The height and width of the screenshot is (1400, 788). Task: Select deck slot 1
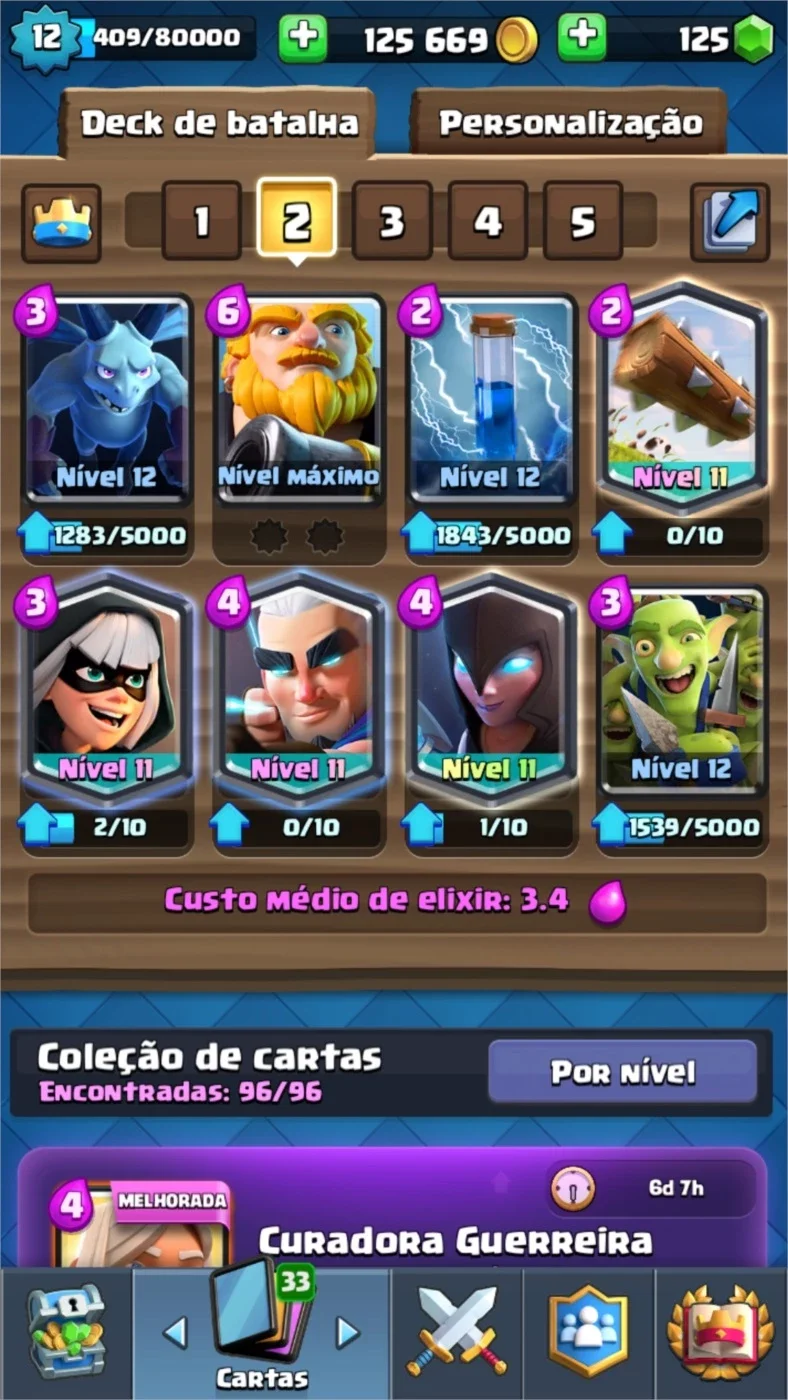click(201, 221)
